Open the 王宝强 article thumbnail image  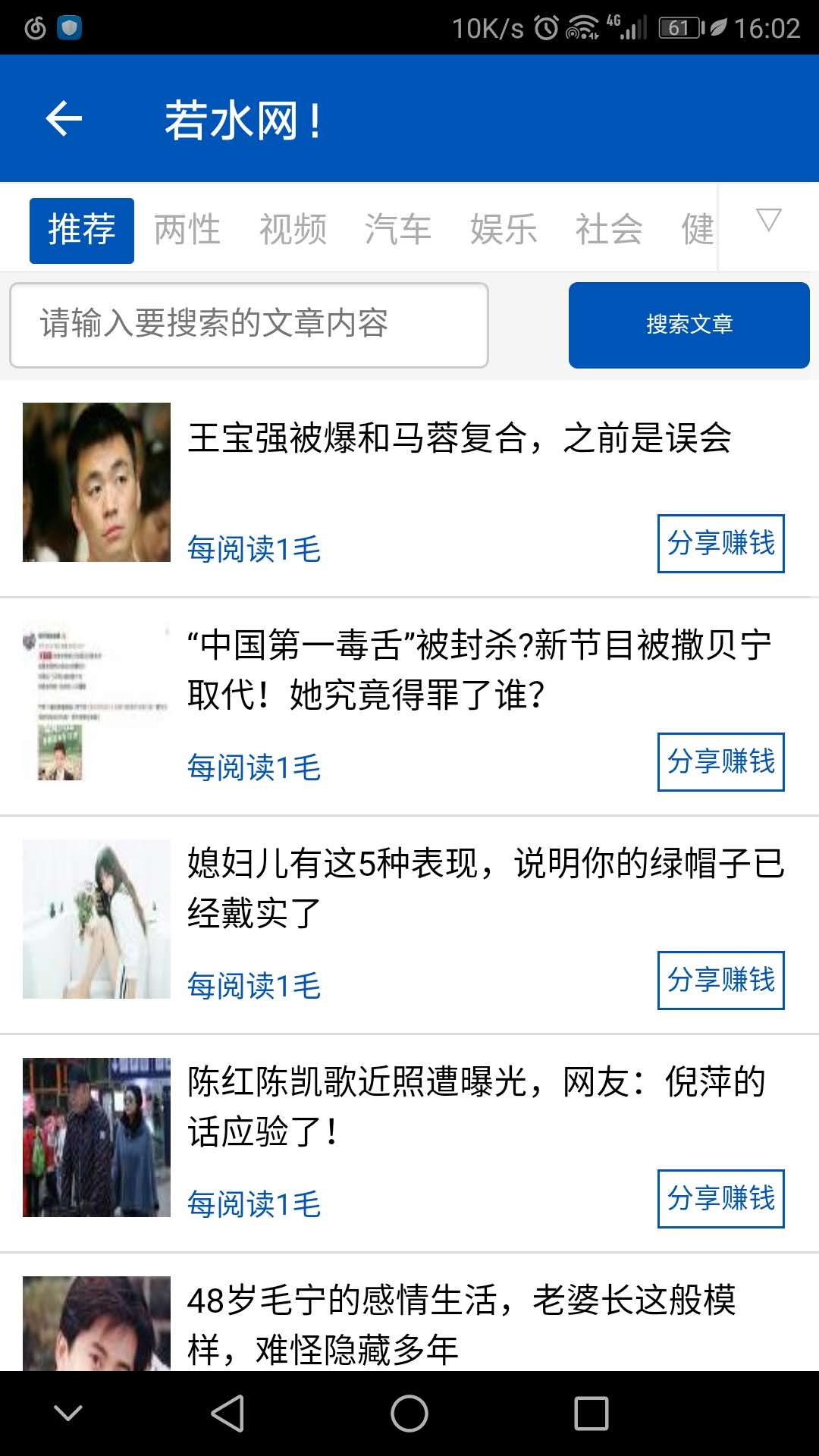pos(95,483)
